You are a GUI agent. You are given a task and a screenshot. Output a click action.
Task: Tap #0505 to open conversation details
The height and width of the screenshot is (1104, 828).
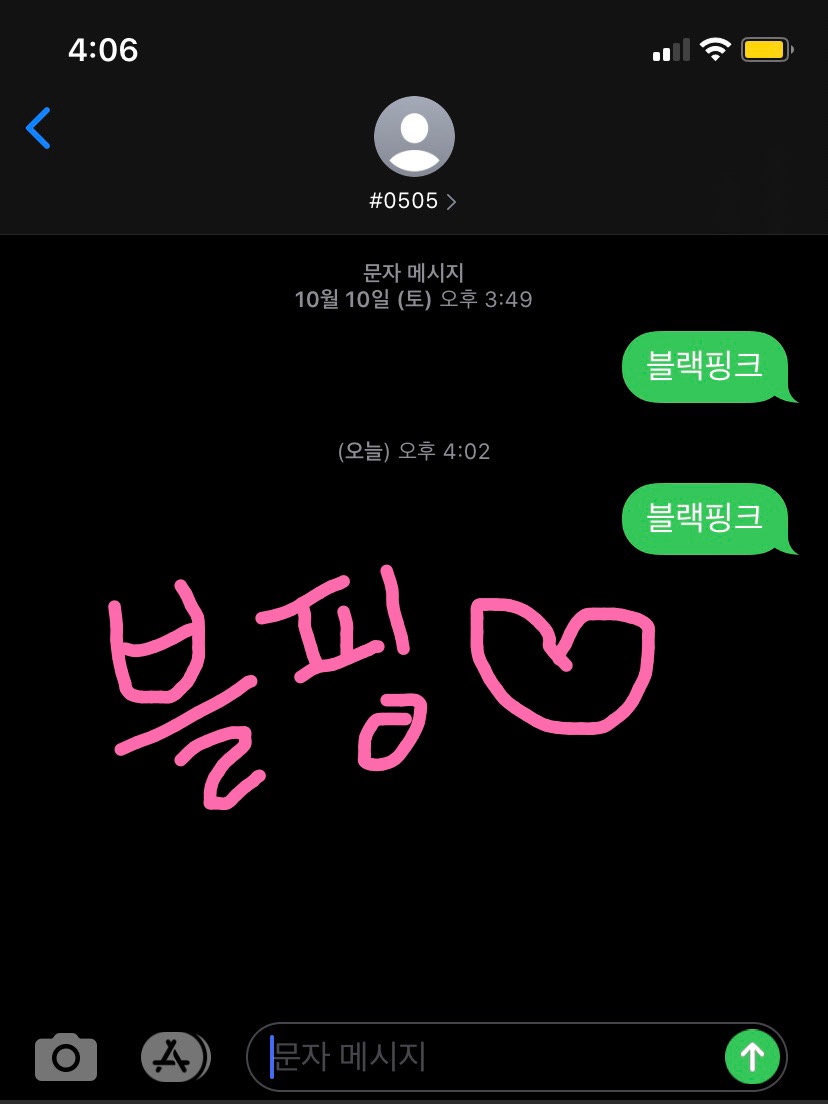pos(405,200)
